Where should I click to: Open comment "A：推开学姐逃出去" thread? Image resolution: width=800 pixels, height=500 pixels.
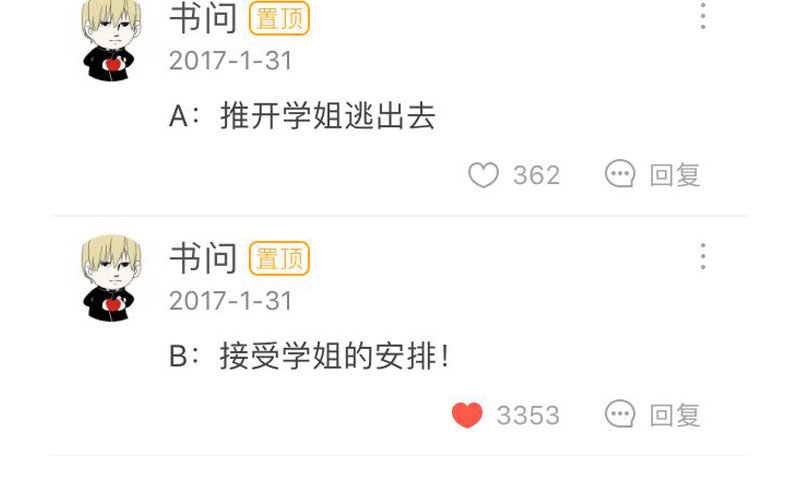pyautogui.click(x=302, y=117)
